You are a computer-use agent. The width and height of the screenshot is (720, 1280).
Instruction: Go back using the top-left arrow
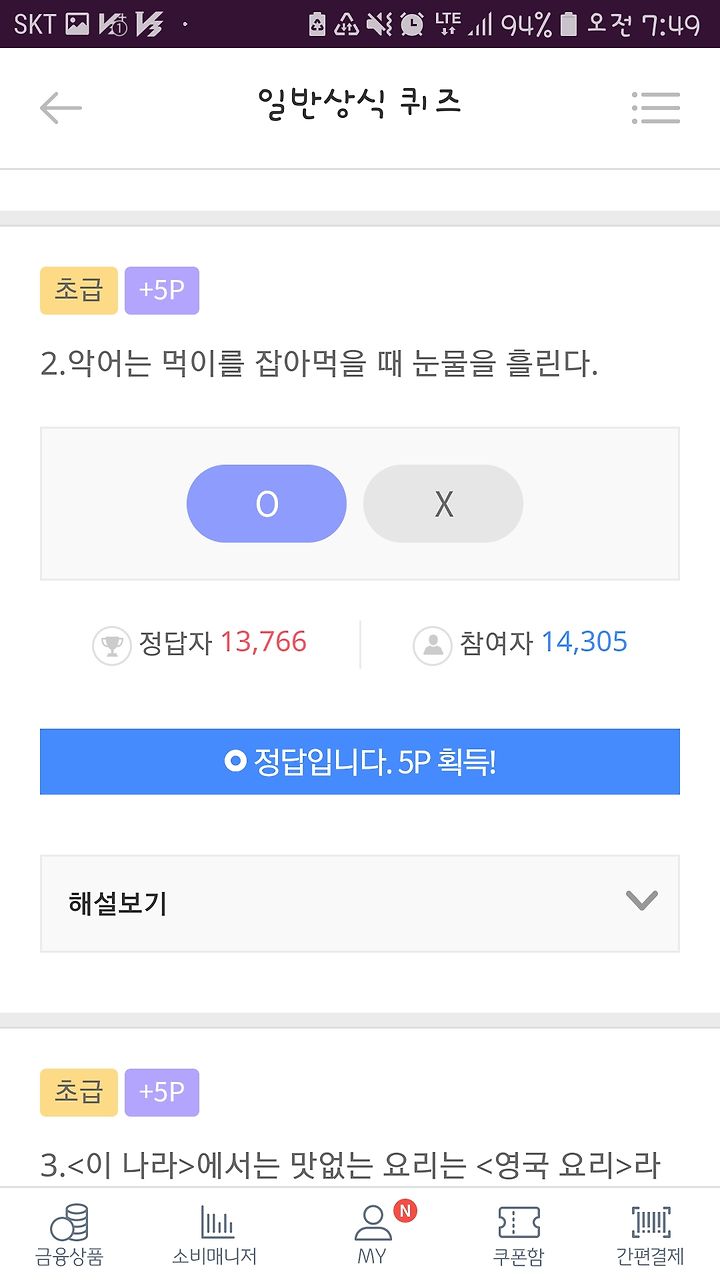[x=60, y=108]
